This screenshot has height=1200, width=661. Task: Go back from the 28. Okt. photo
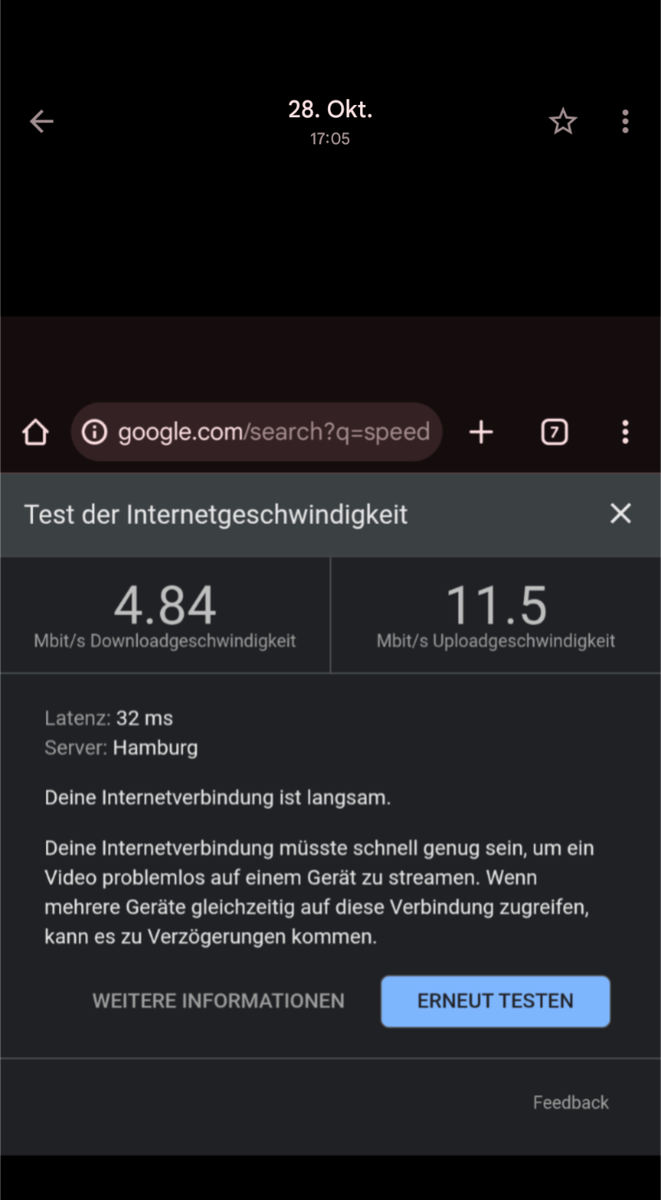[41, 122]
